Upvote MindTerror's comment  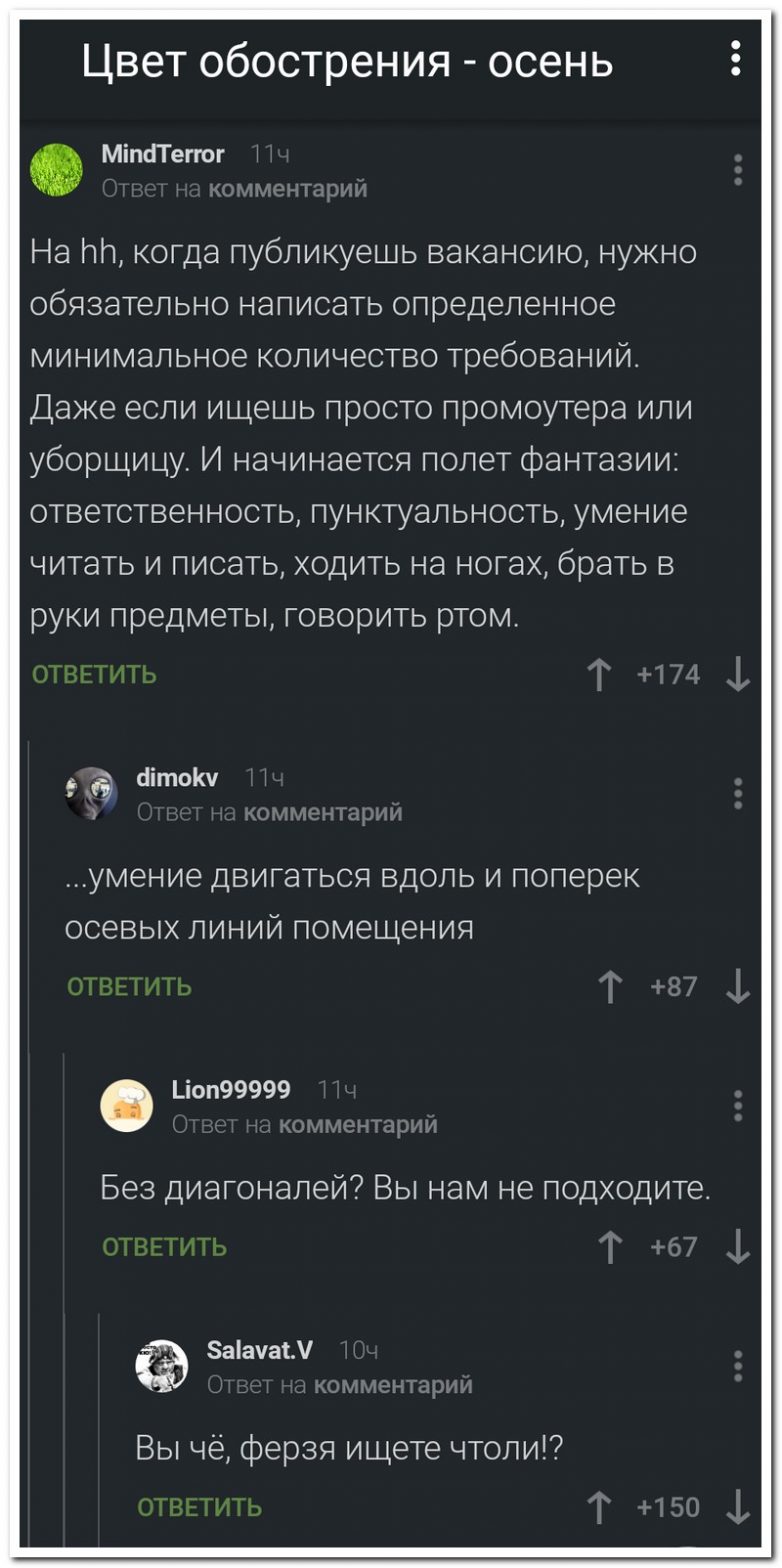tap(599, 677)
